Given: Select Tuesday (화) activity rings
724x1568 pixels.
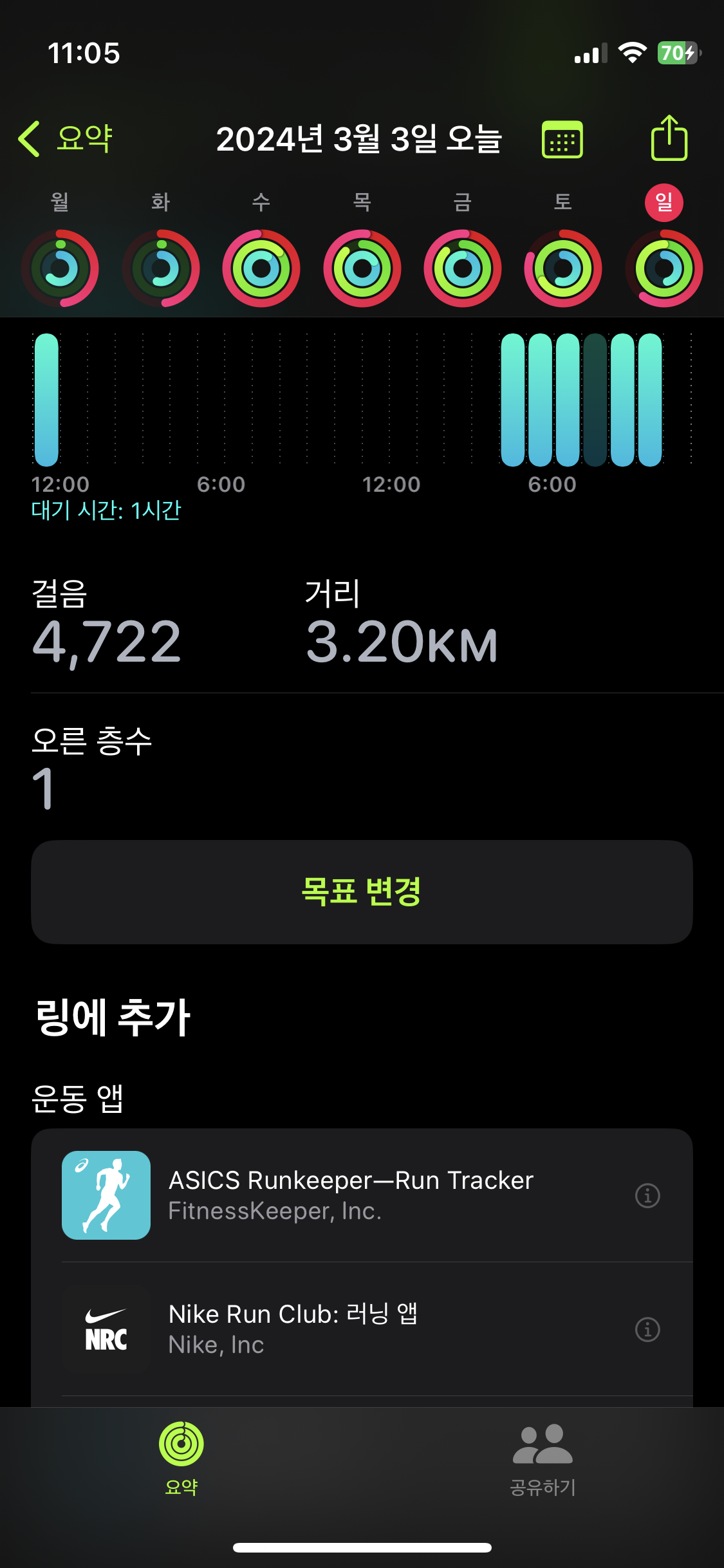Looking at the screenshot, I should [161, 268].
